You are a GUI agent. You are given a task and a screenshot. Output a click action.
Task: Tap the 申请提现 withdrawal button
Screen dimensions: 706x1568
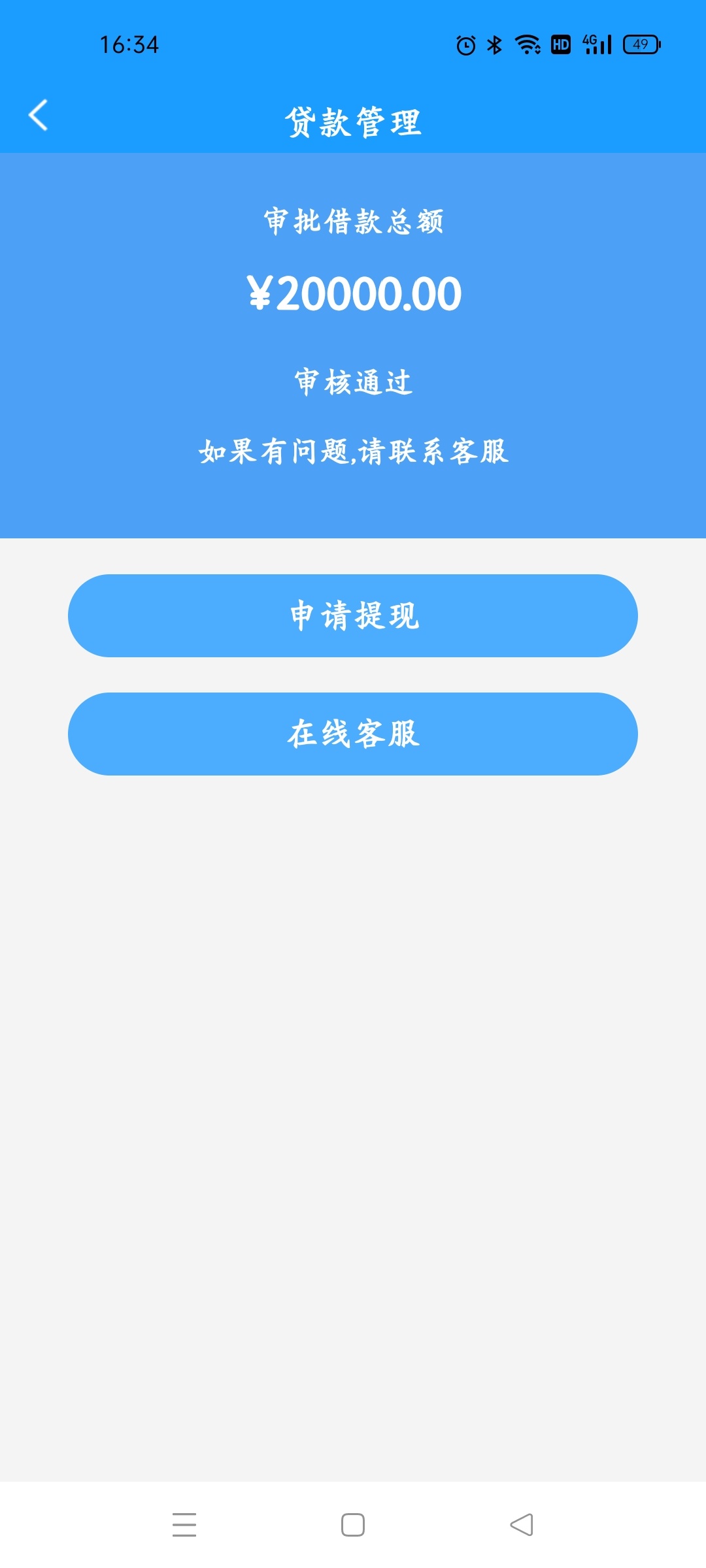point(353,615)
